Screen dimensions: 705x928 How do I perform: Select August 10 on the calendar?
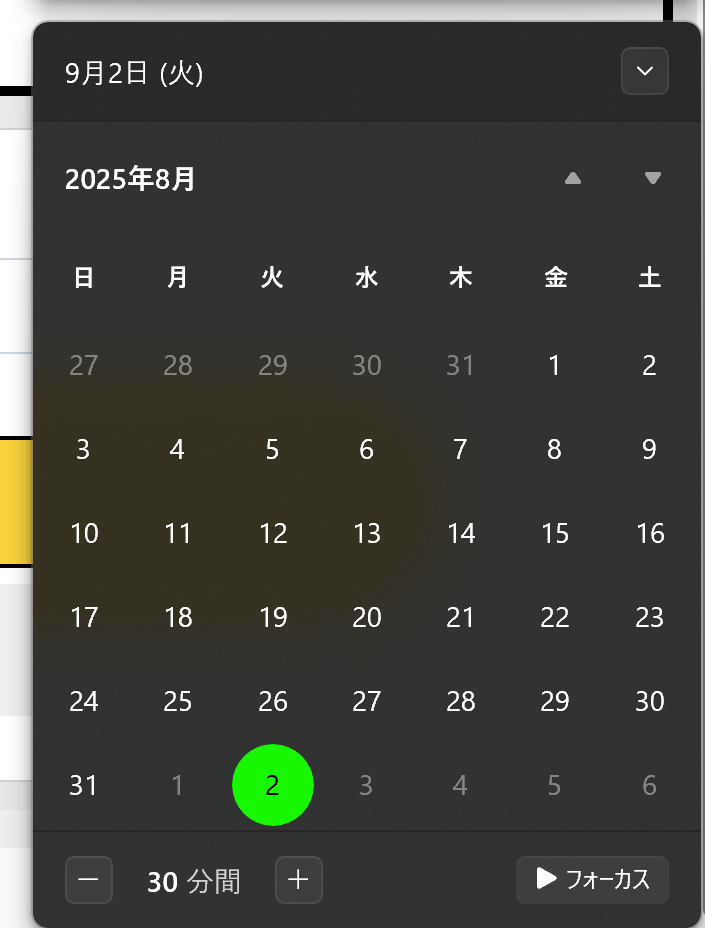(x=84, y=533)
